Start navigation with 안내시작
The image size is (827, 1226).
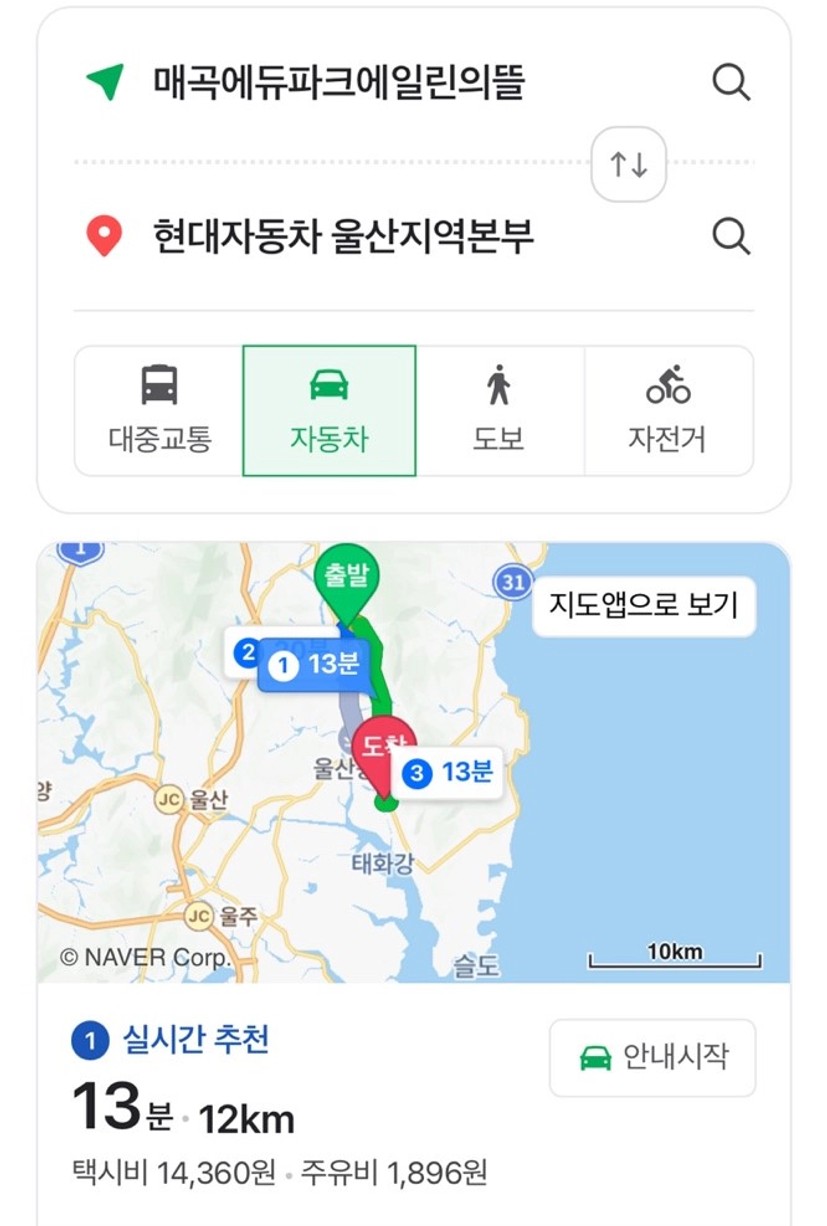point(652,1057)
